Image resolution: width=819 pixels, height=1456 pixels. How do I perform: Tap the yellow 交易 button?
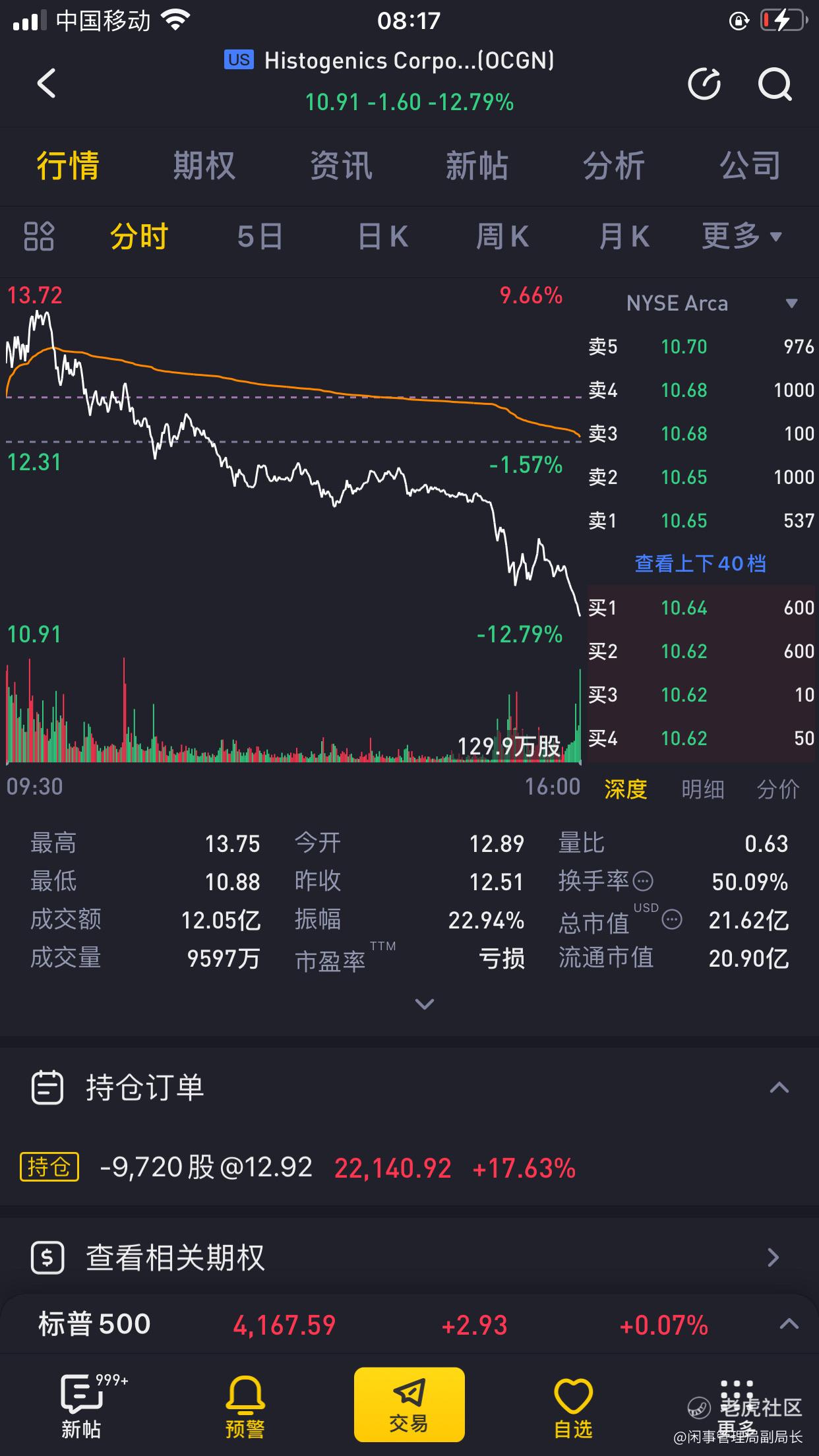tap(409, 1405)
